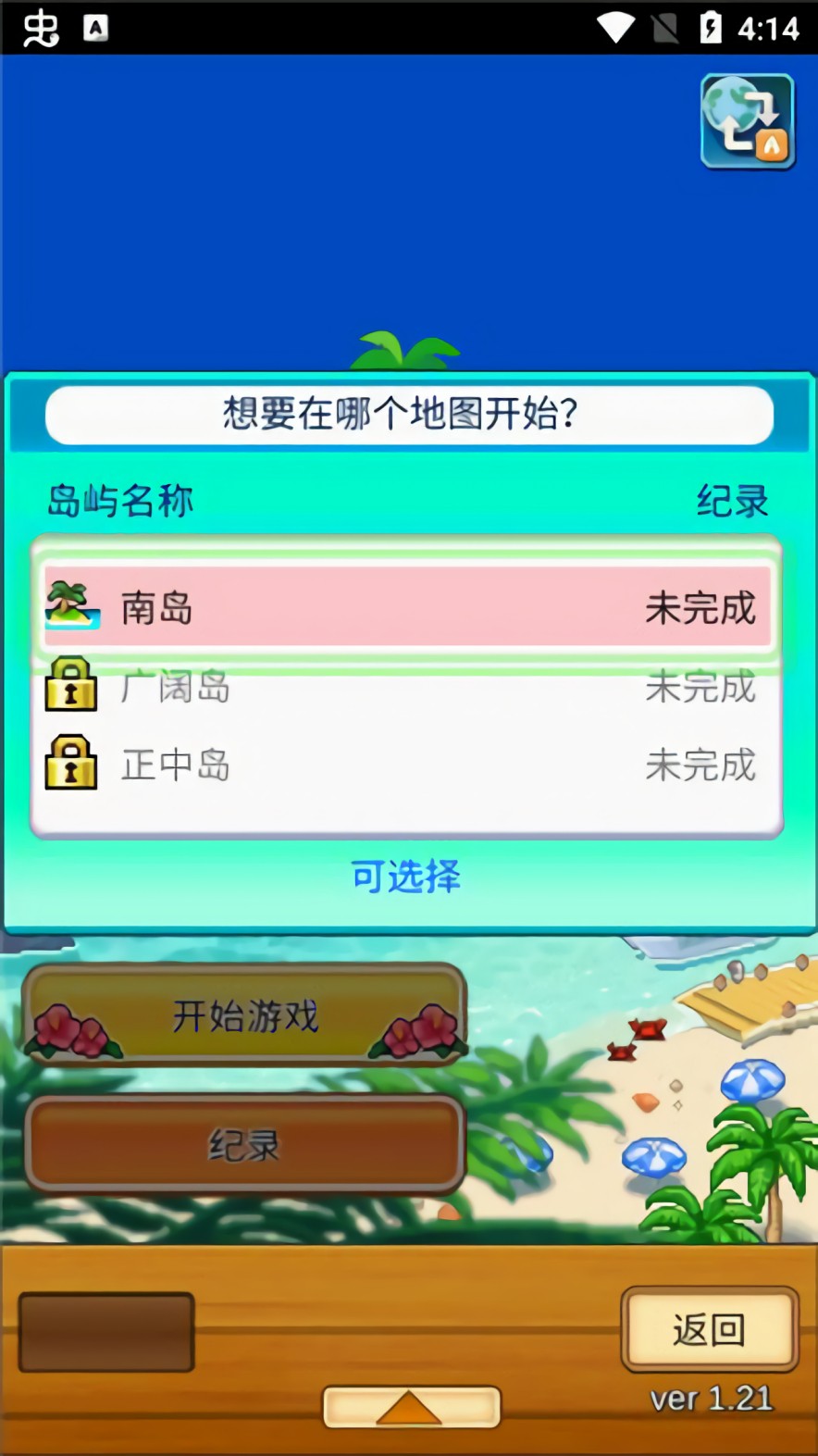Open the 纪录 button
The image size is (818, 1456).
(245, 1146)
